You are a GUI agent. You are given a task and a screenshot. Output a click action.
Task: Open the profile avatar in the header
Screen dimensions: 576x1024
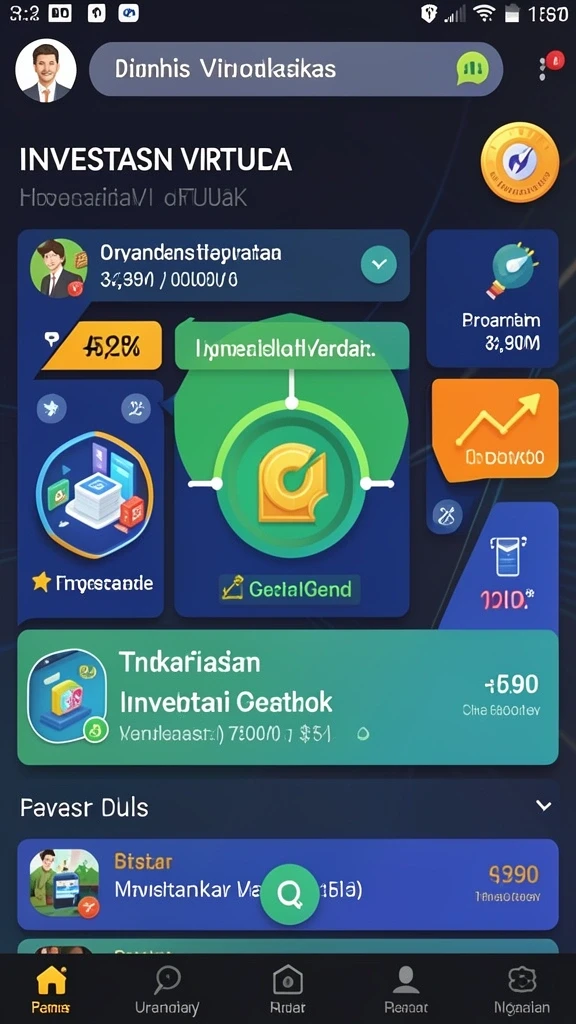coord(46,71)
